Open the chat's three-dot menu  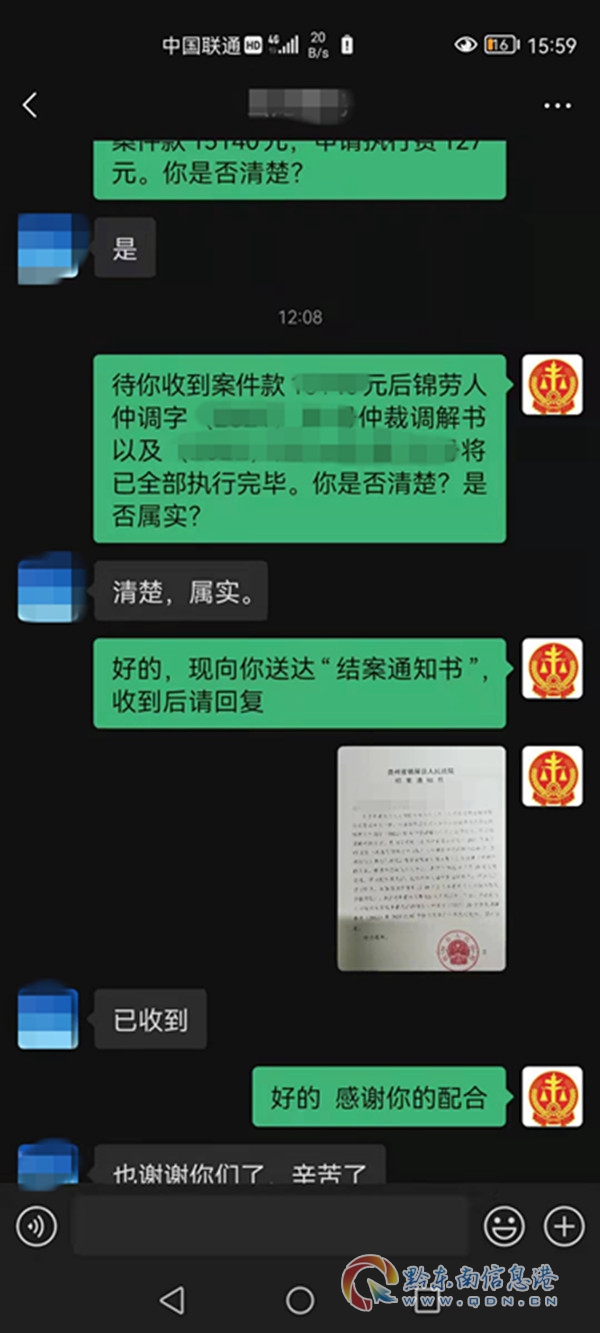[x=557, y=105]
